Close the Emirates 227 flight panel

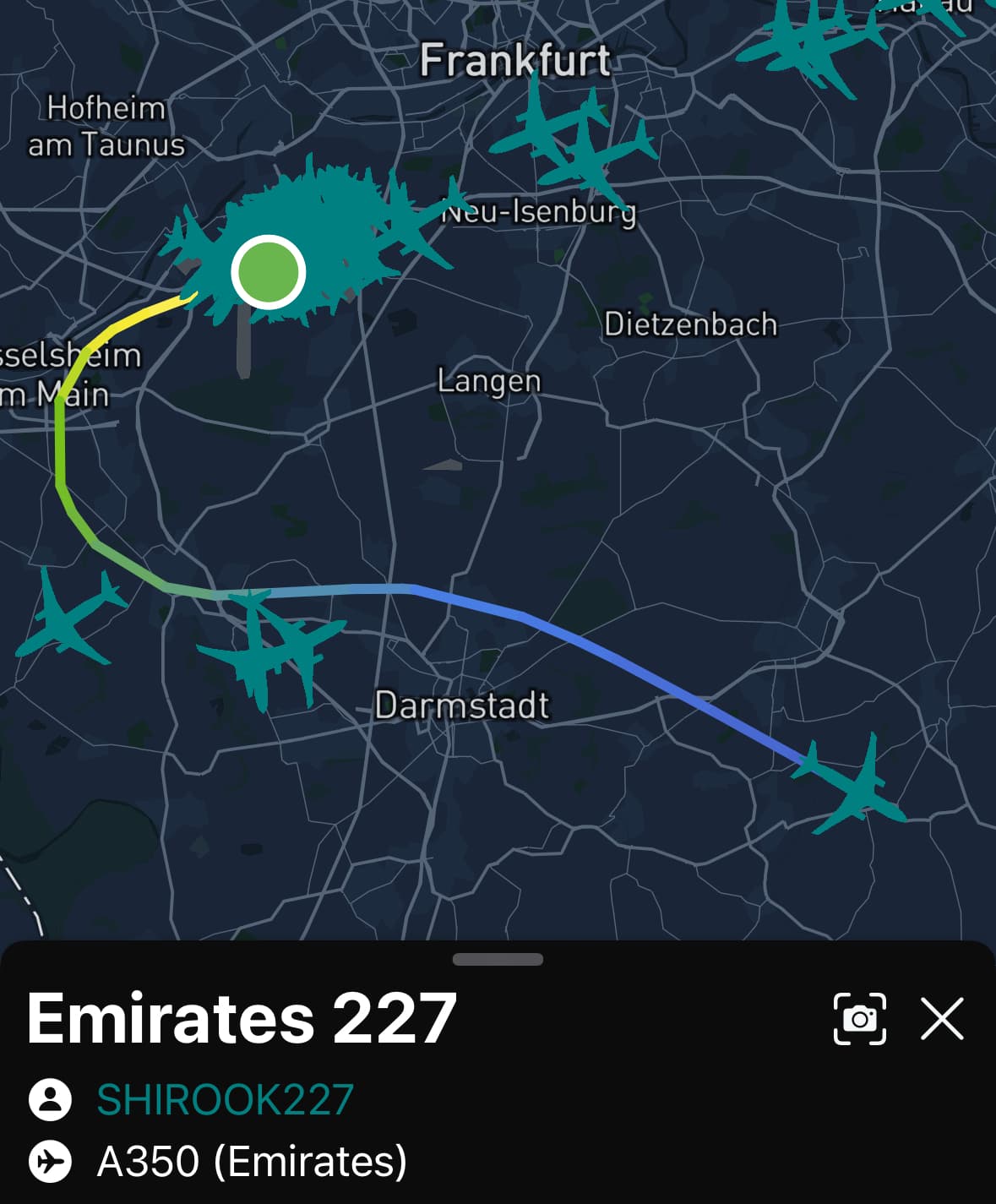[942, 1019]
